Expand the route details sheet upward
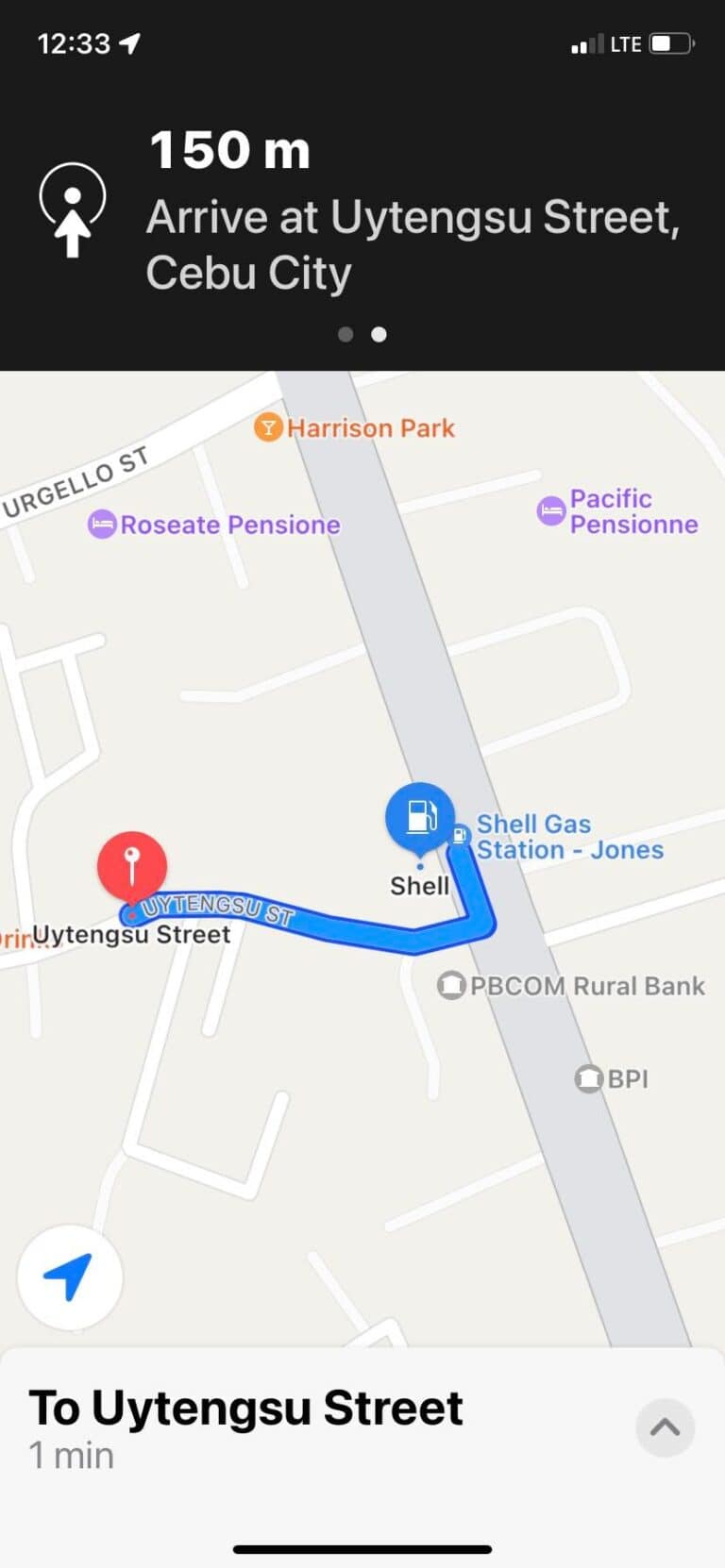Image resolution: width=725 pixels, height=1568 pixels. pos(665,1428)
